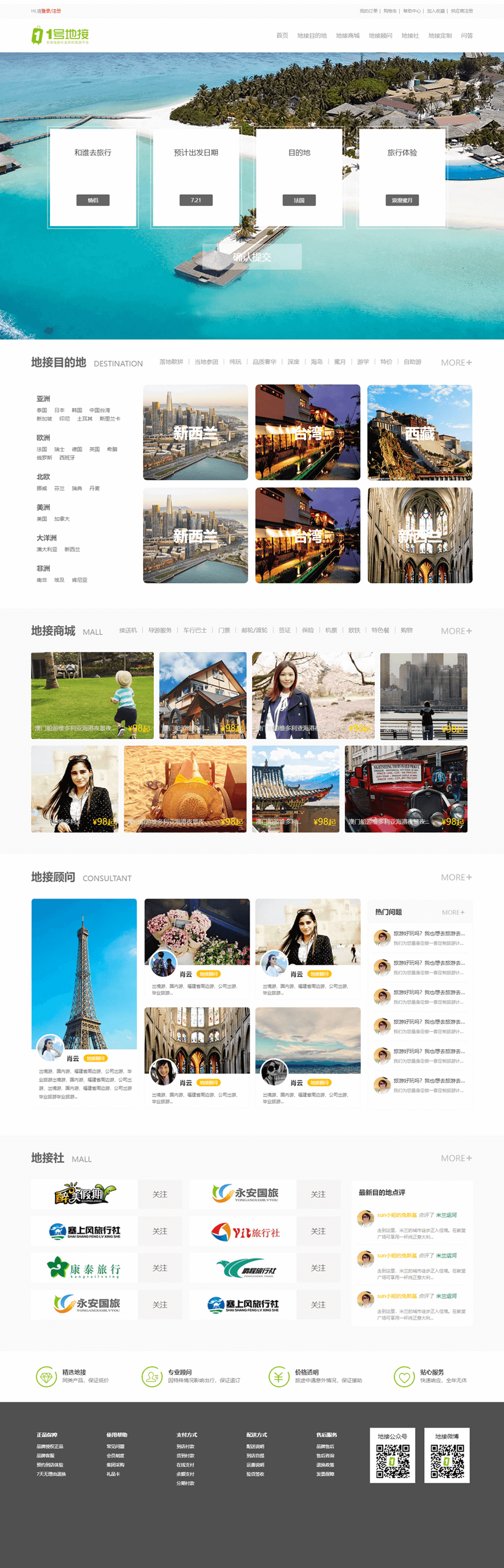
Task: Go to 首页 in the top menu
Action: [282, 36]
